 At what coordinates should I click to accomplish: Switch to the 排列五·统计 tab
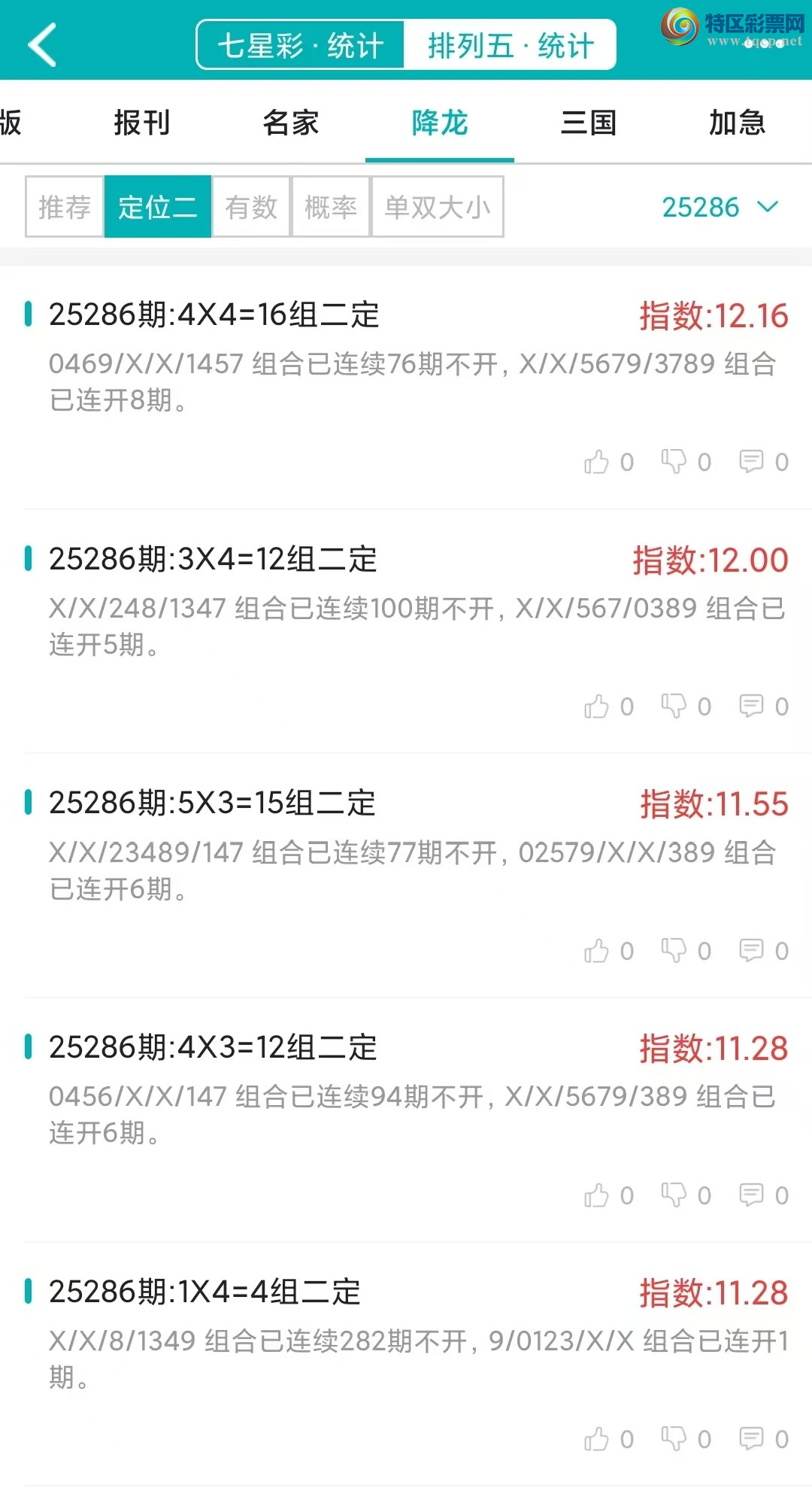click(511, 45)
